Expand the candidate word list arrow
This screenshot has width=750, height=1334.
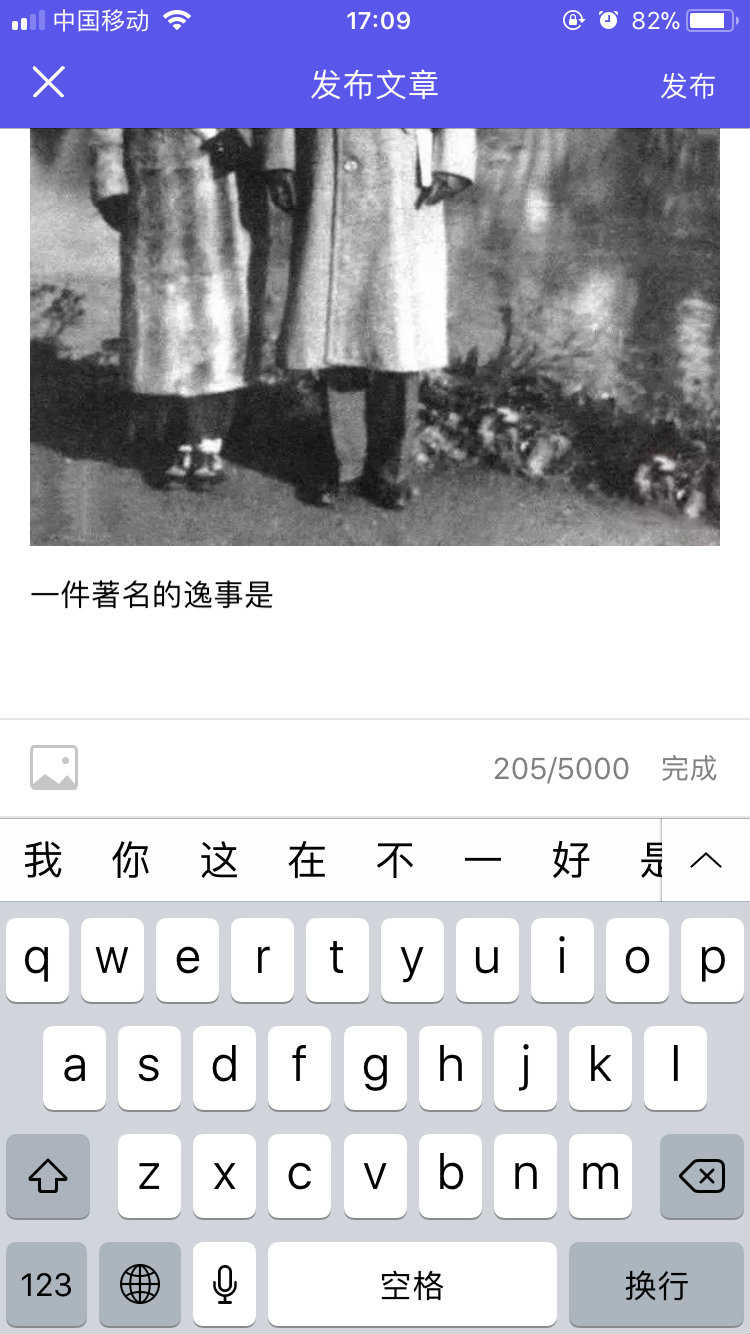click(706, 860)
